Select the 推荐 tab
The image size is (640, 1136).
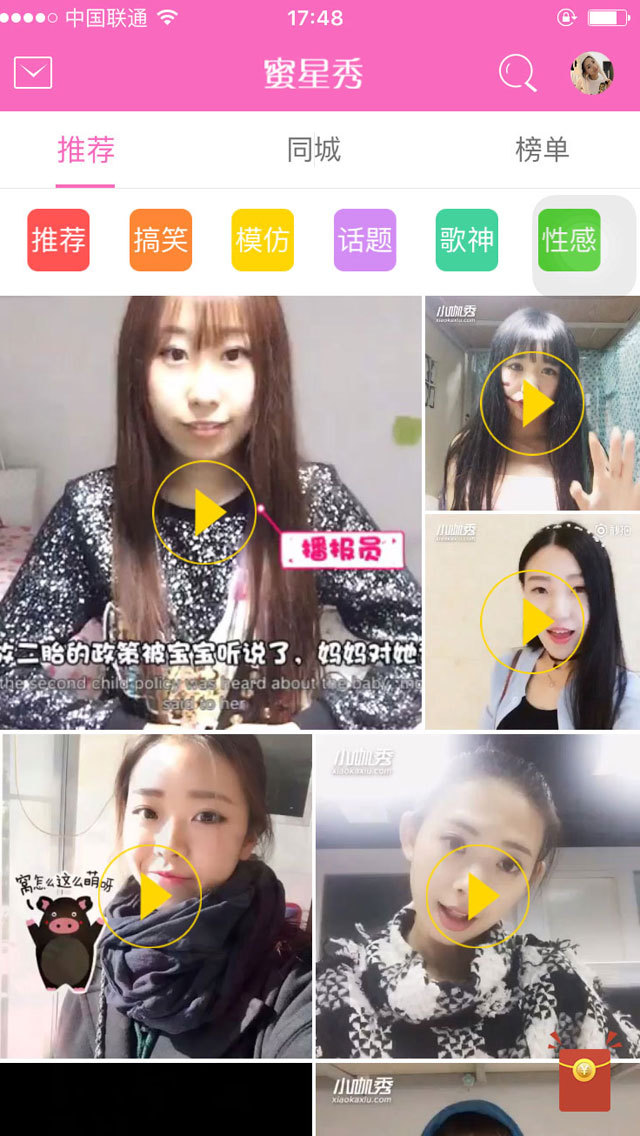[x=86, y=150]
